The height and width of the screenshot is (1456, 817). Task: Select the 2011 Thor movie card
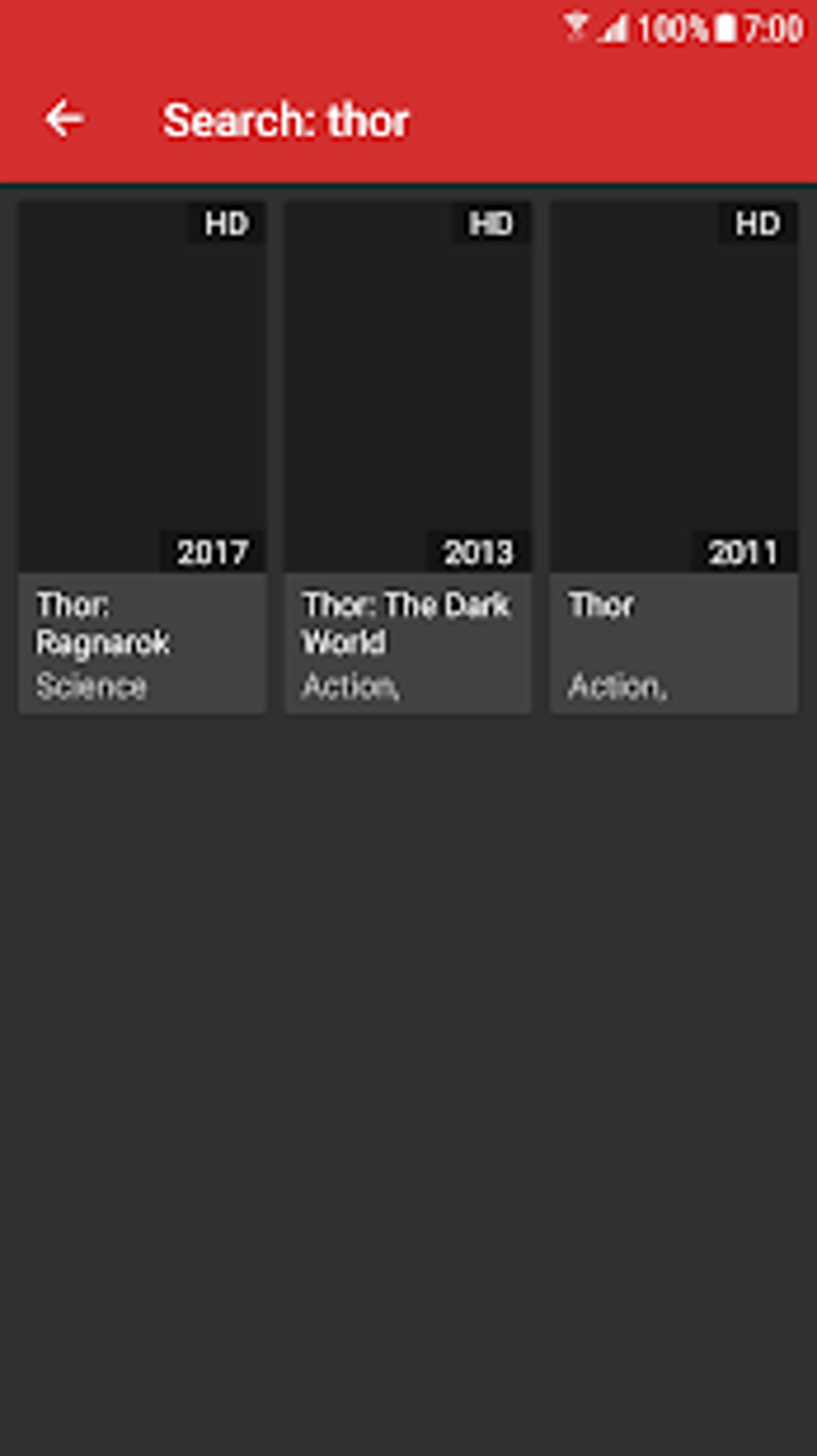click(674, 457)
